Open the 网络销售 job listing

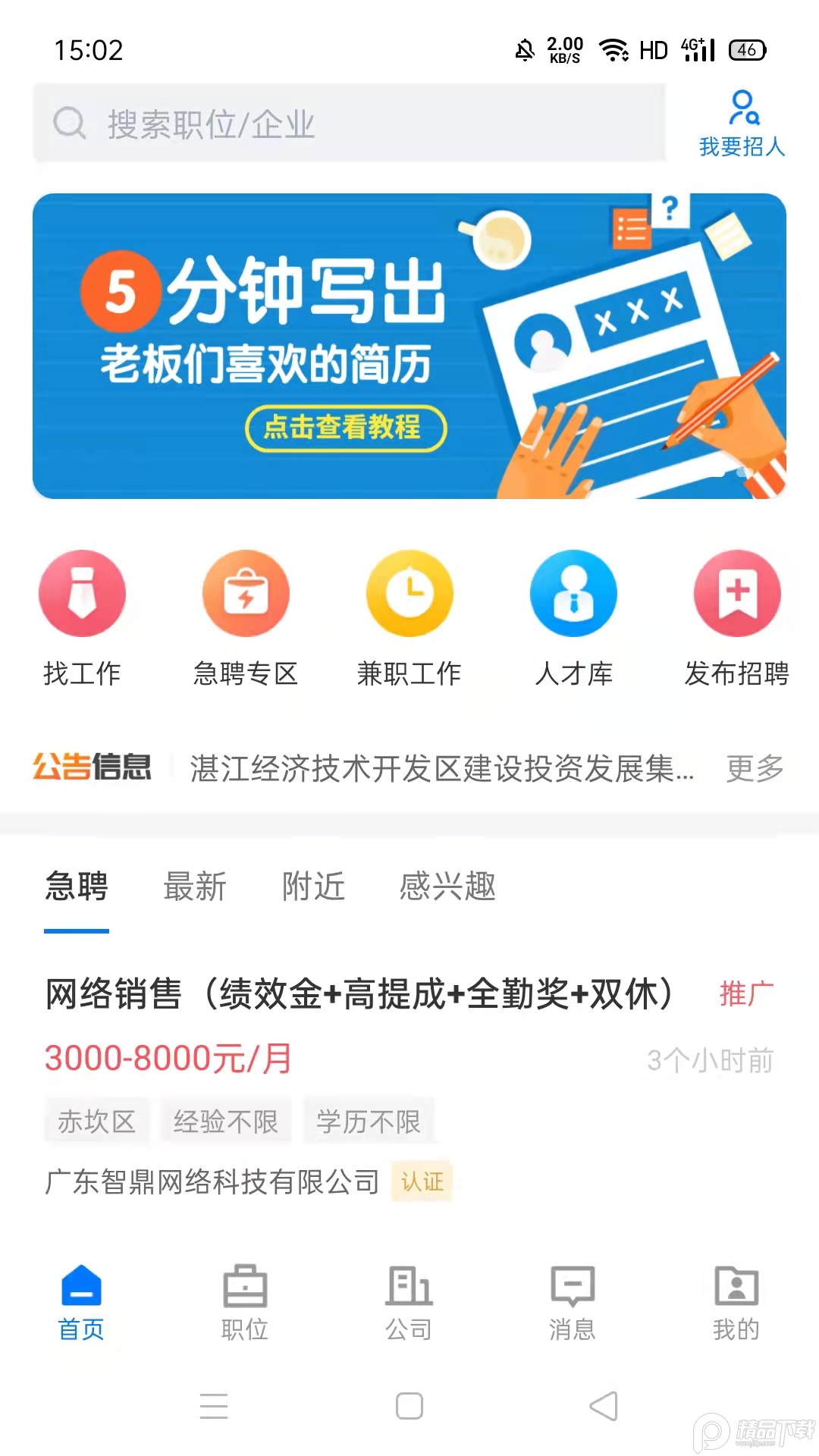click(x=360, y=994)
